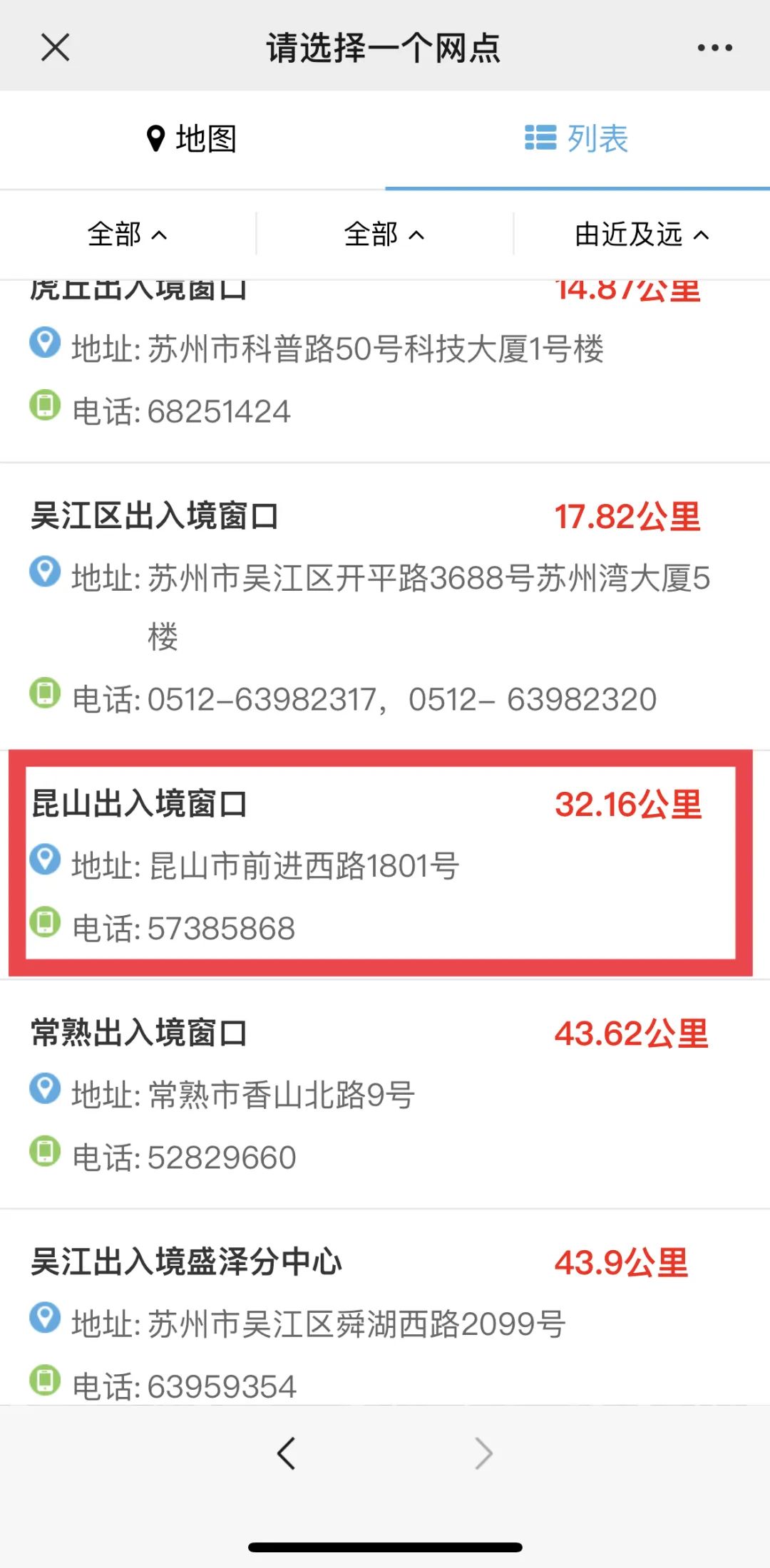Select the 列表 list tab
Screen dimensions: 770x1568
(577, 139)
